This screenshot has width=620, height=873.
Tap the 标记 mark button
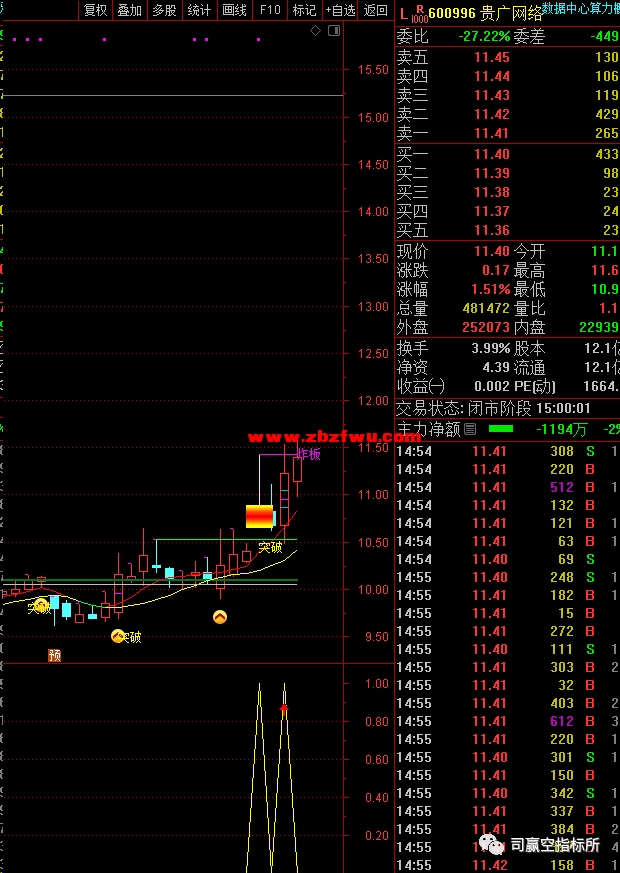coord(304,10)
